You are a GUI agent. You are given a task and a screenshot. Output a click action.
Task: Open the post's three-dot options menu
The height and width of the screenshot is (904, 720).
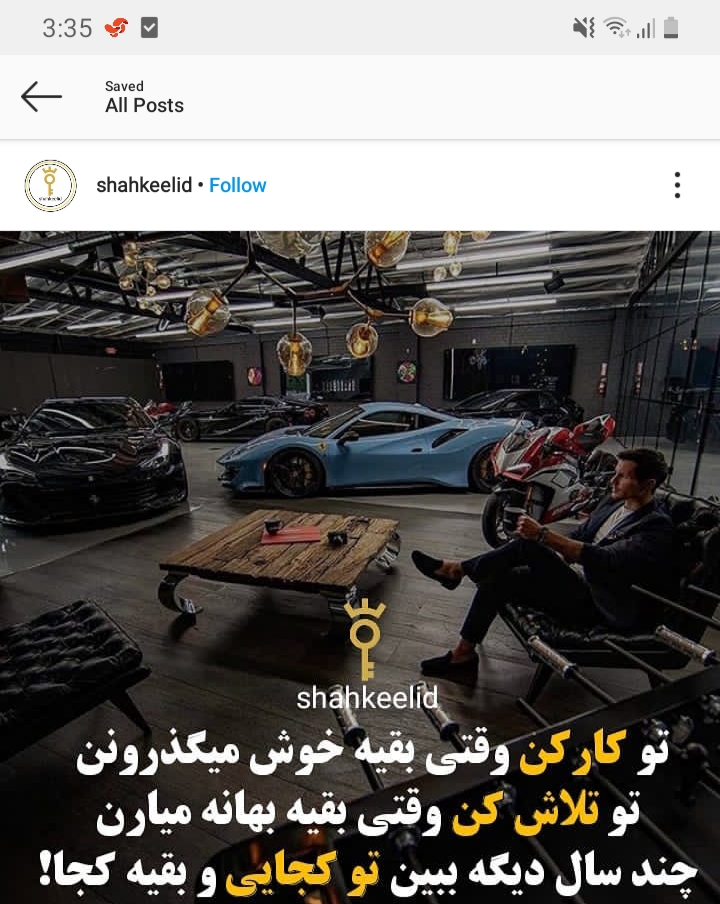point(677,185)
